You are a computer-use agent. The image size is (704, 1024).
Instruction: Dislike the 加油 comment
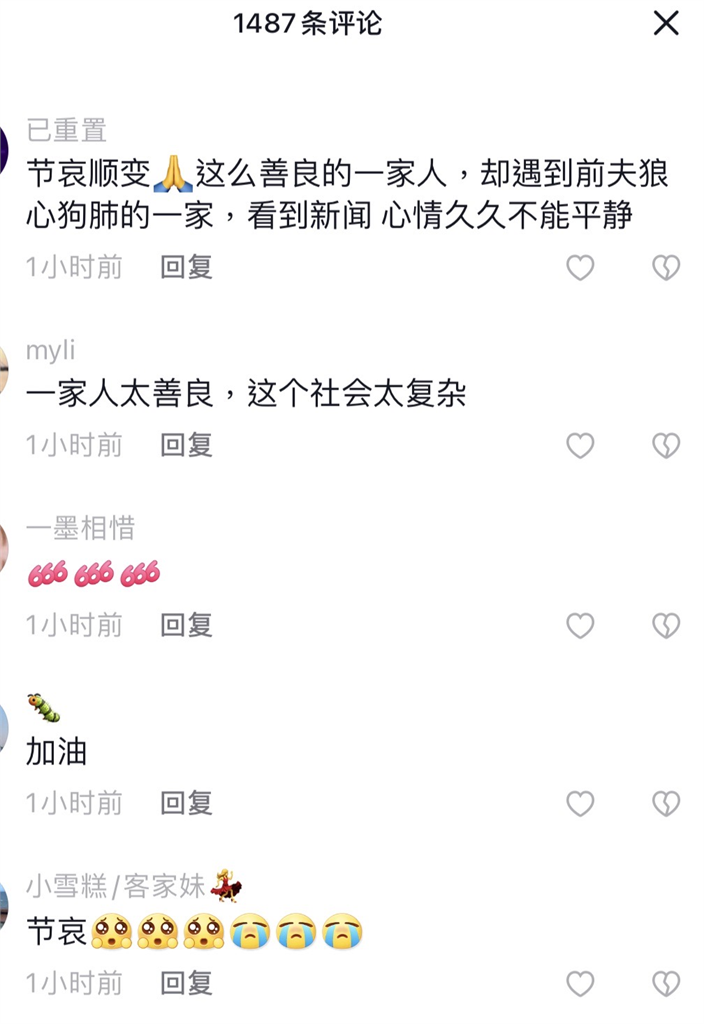pos(666,803)
